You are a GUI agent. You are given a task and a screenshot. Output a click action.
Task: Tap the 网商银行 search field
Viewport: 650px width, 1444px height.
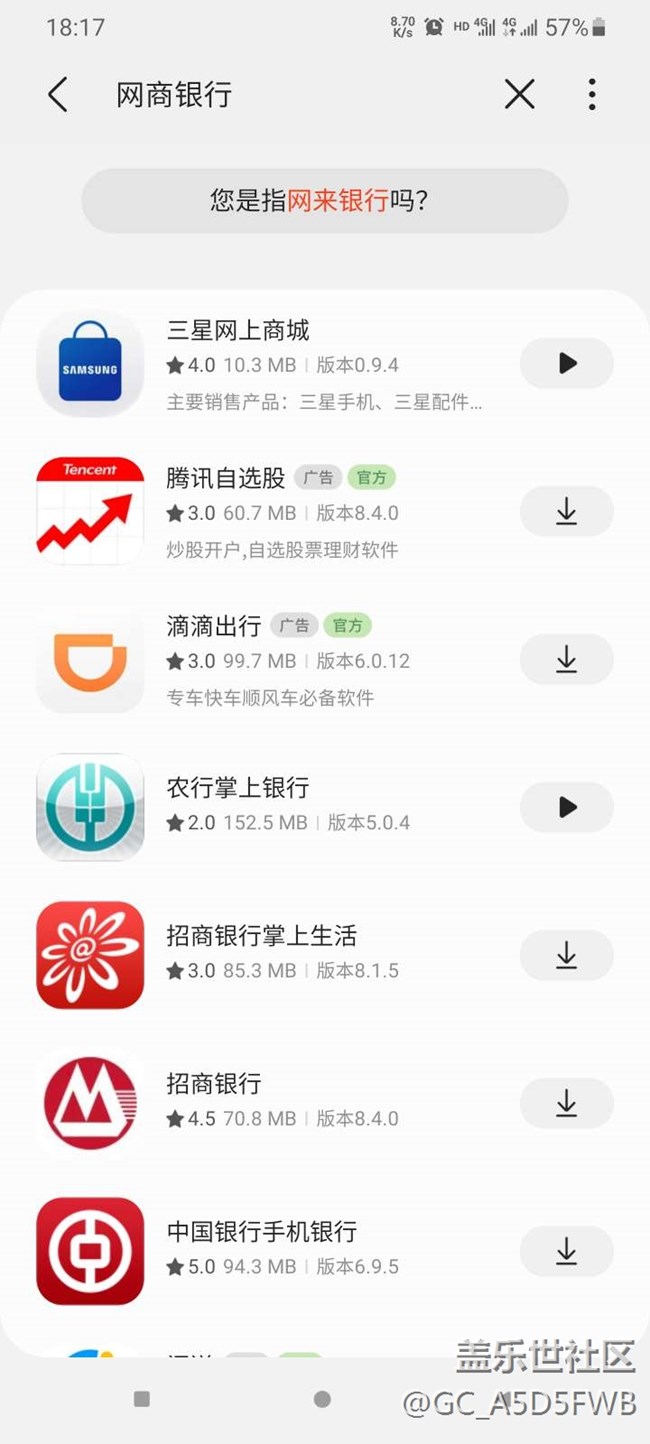click(300, 95)
